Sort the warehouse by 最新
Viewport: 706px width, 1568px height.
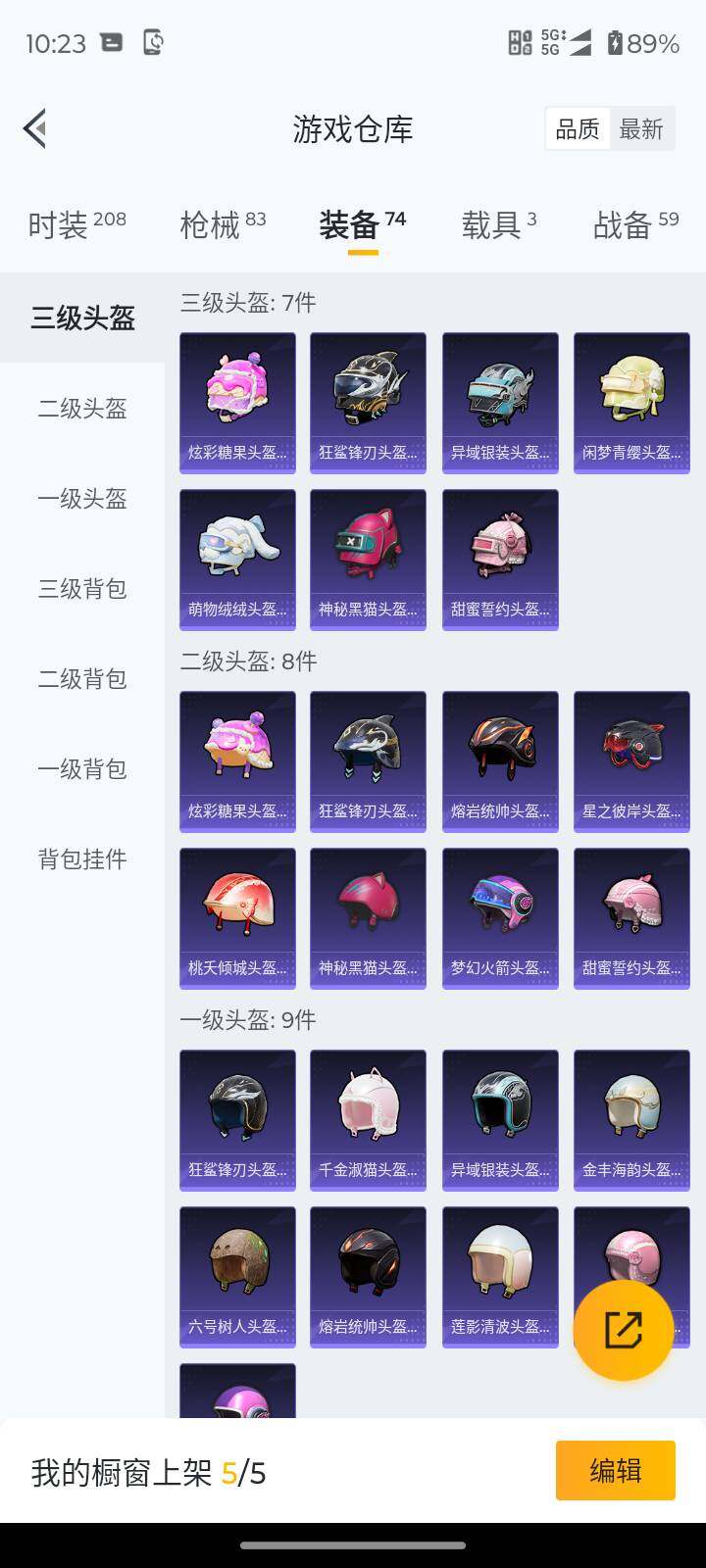[641, 129]
